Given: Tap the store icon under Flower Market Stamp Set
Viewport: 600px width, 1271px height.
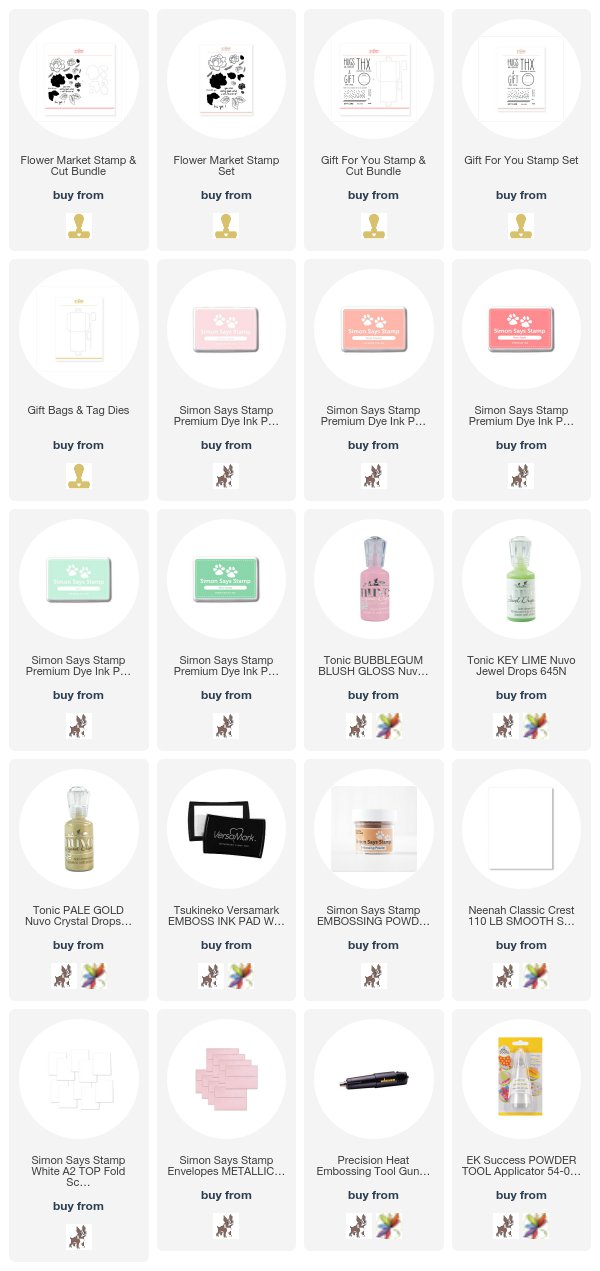Looking at the screenshot, I should [x=226, y=224].
